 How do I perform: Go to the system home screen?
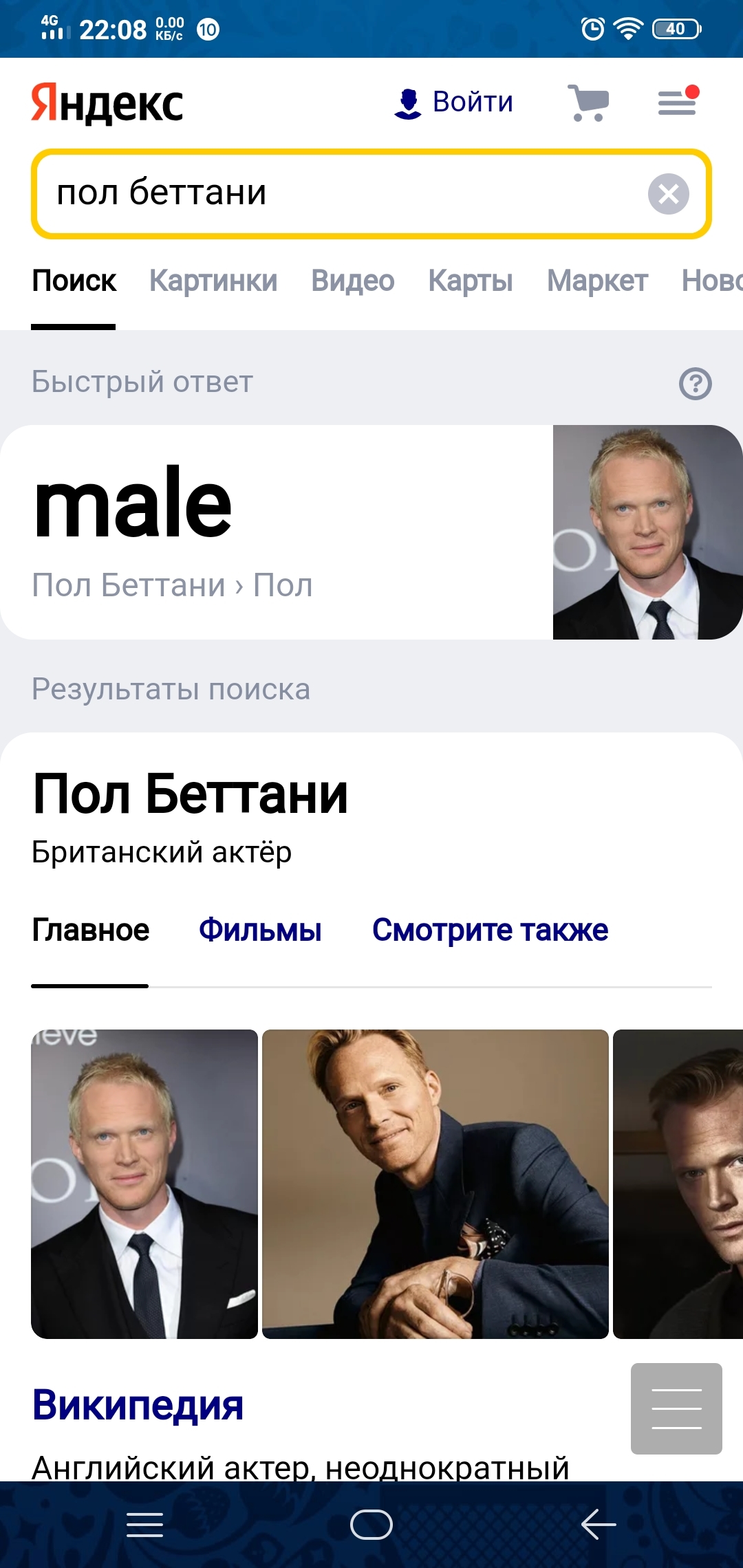click(x=371, y=1525)
